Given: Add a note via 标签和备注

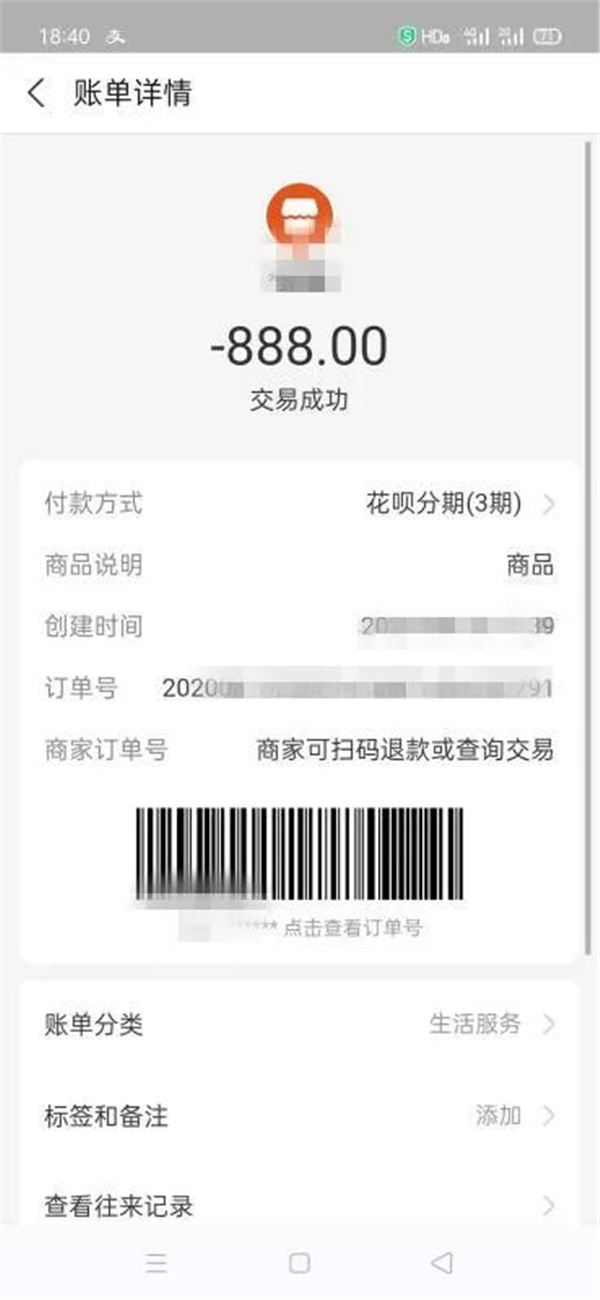Looking at the screenshot, I should tap(300, 1115).
